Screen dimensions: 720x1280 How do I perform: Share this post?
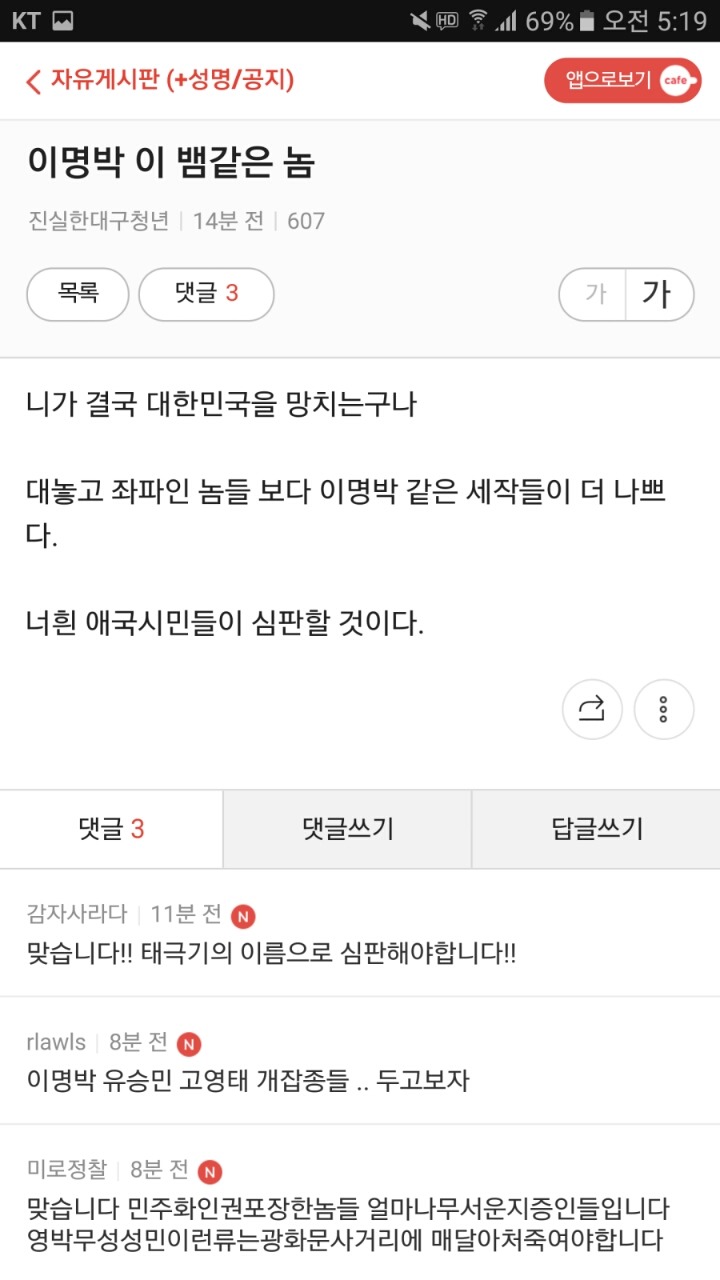click(x=592, y=709)
